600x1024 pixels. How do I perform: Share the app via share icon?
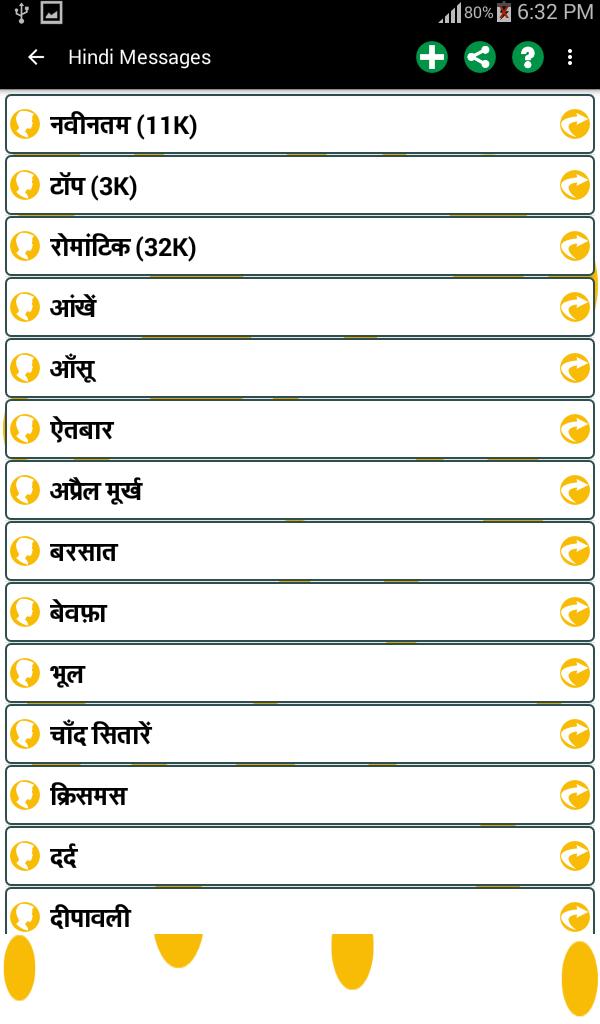[x=480, y=57]
